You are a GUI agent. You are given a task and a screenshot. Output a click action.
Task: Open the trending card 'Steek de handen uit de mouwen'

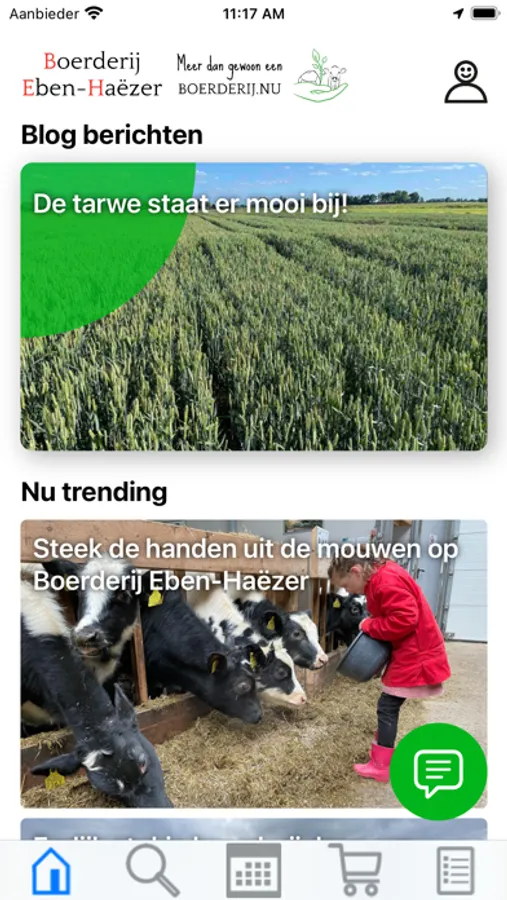point(254,664)
